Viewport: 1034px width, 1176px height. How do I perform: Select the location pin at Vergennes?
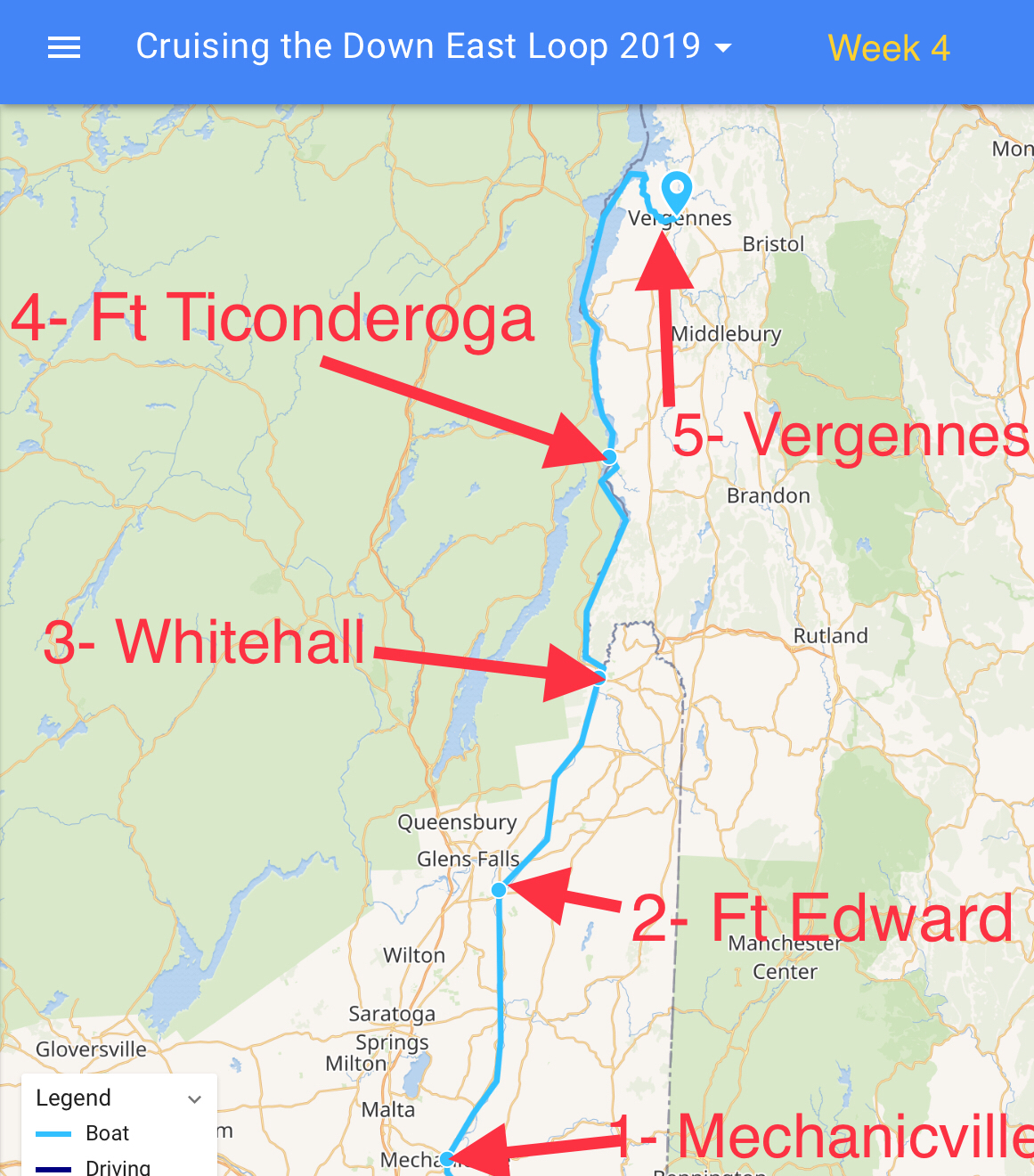click(x=677, y=191)
